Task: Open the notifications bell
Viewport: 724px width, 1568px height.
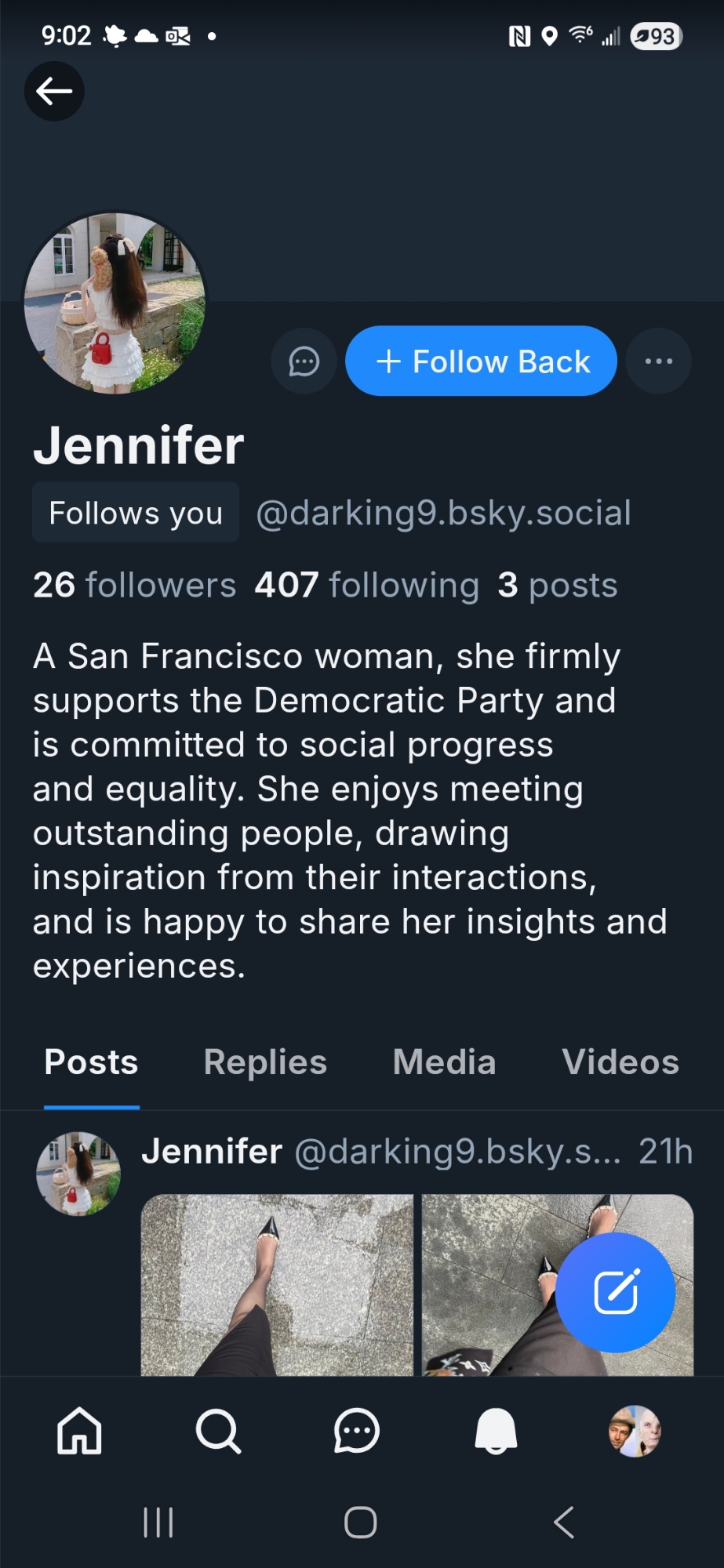Action: (x=496, y=1431)
